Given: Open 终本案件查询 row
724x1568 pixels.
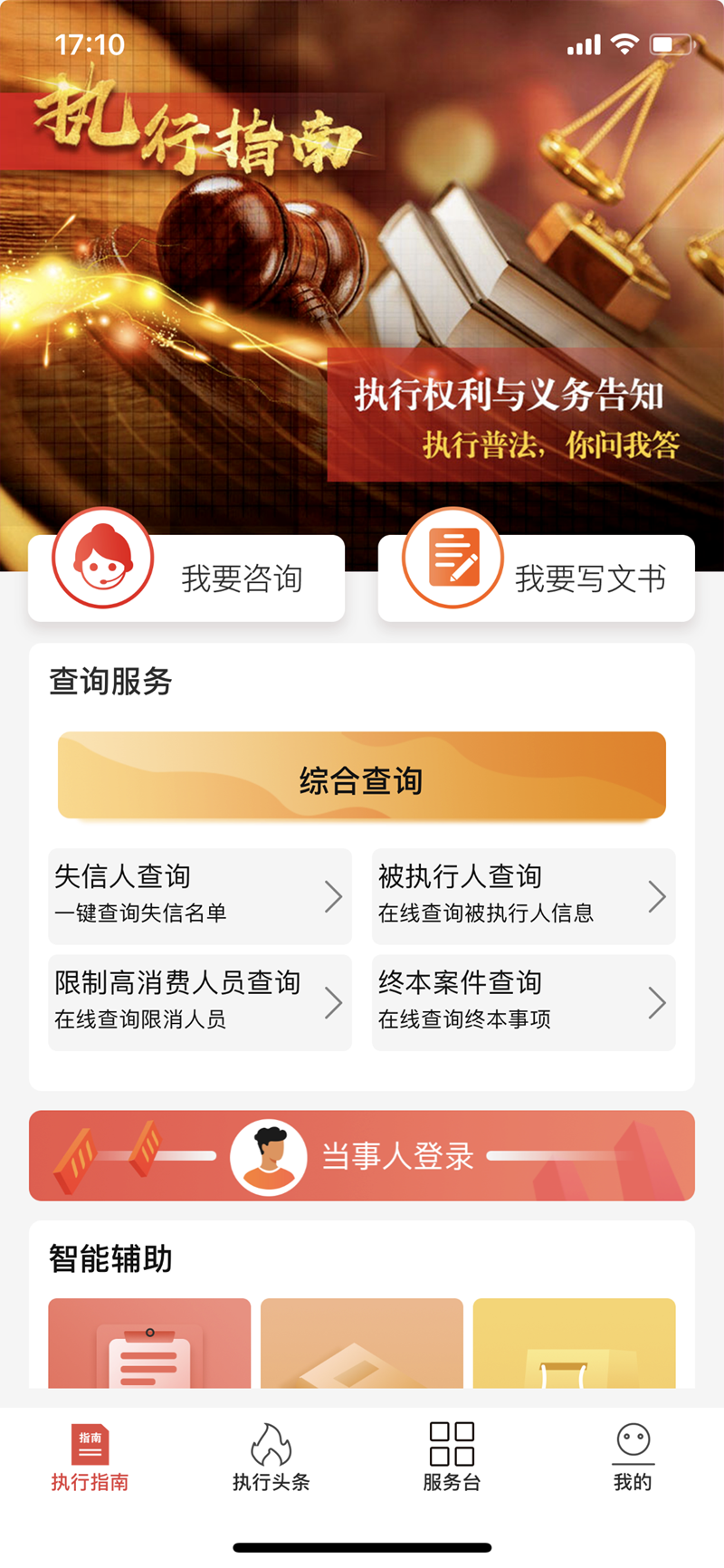Looking at the screenshot, I should (x=523, y=1002).
